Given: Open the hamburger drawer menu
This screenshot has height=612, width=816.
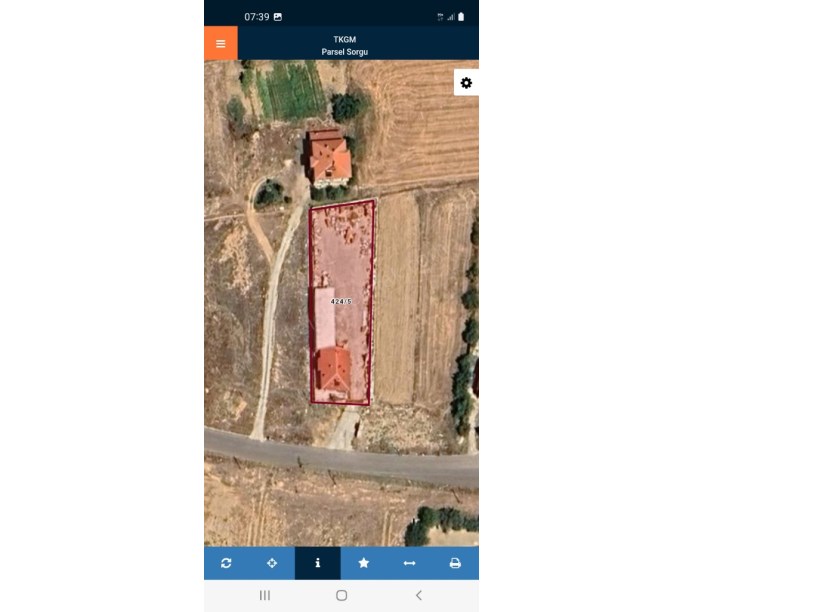Looking at the screenshot, I should pos(221,44).
